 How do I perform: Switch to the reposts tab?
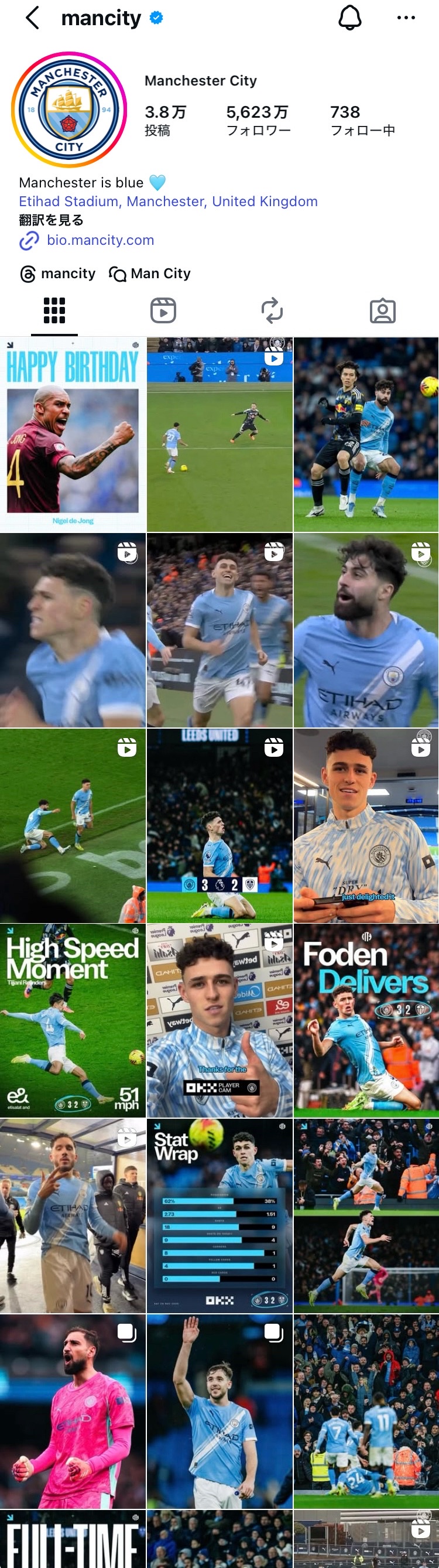[272, 311]
